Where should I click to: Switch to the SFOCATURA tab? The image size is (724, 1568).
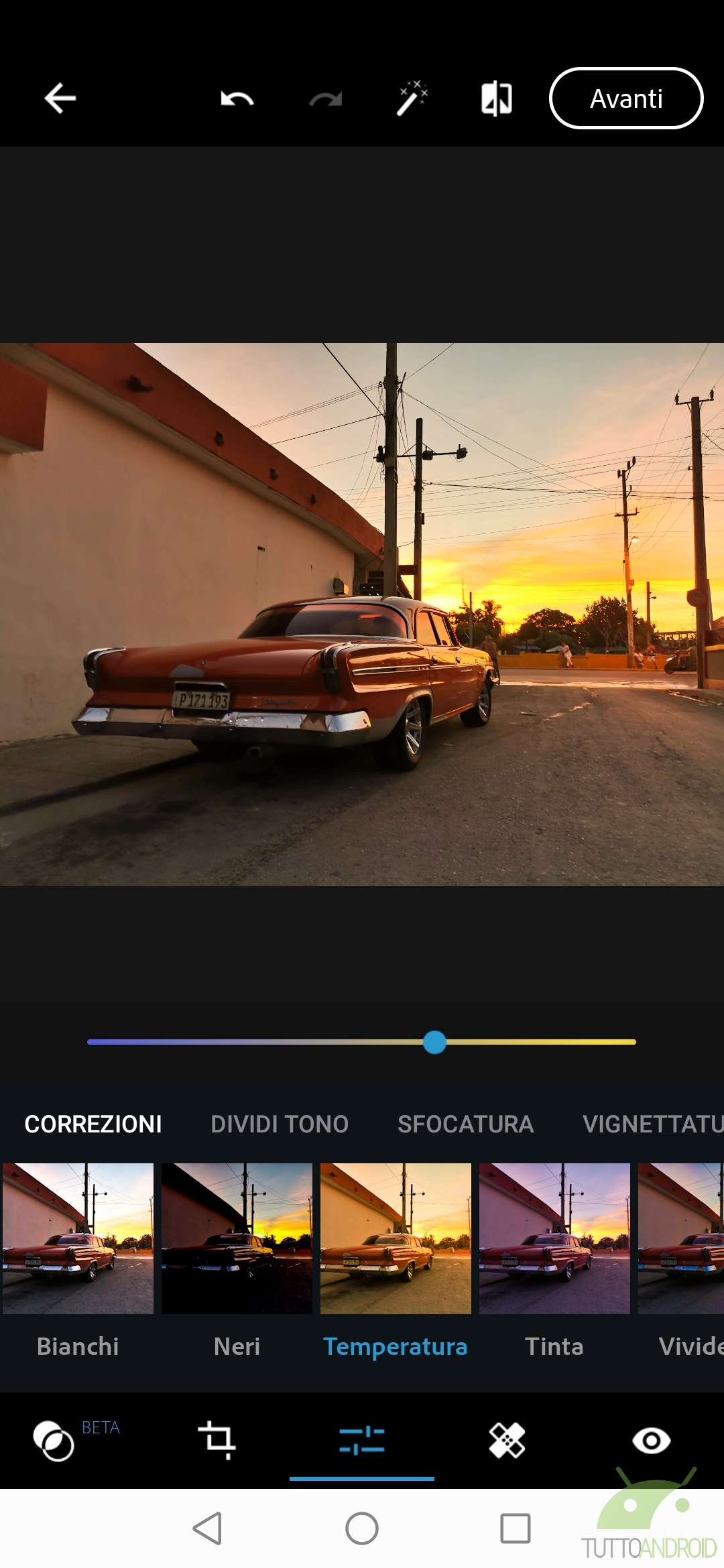click(x=465, y=1124)
